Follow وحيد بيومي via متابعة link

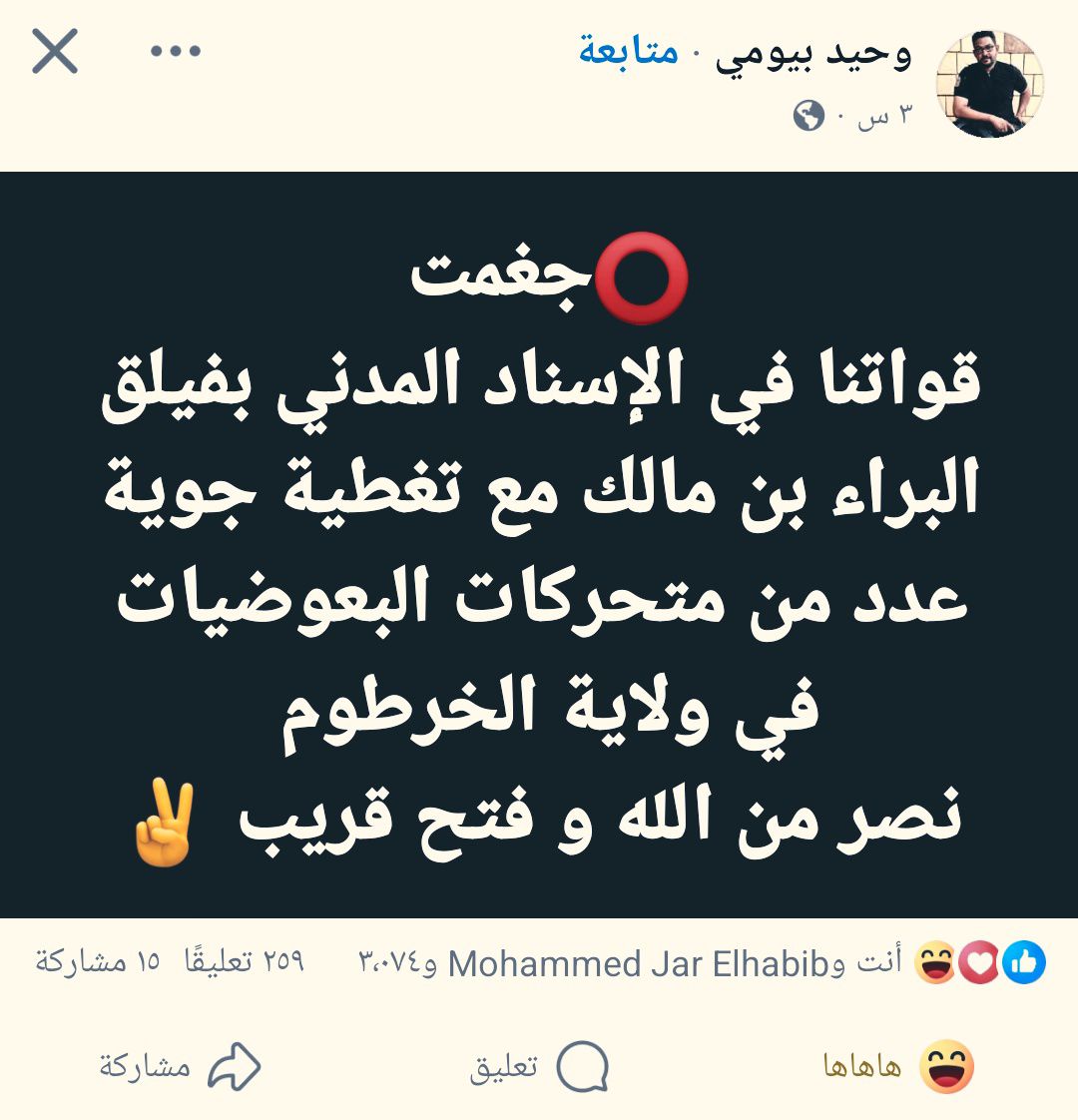(629, 52)
